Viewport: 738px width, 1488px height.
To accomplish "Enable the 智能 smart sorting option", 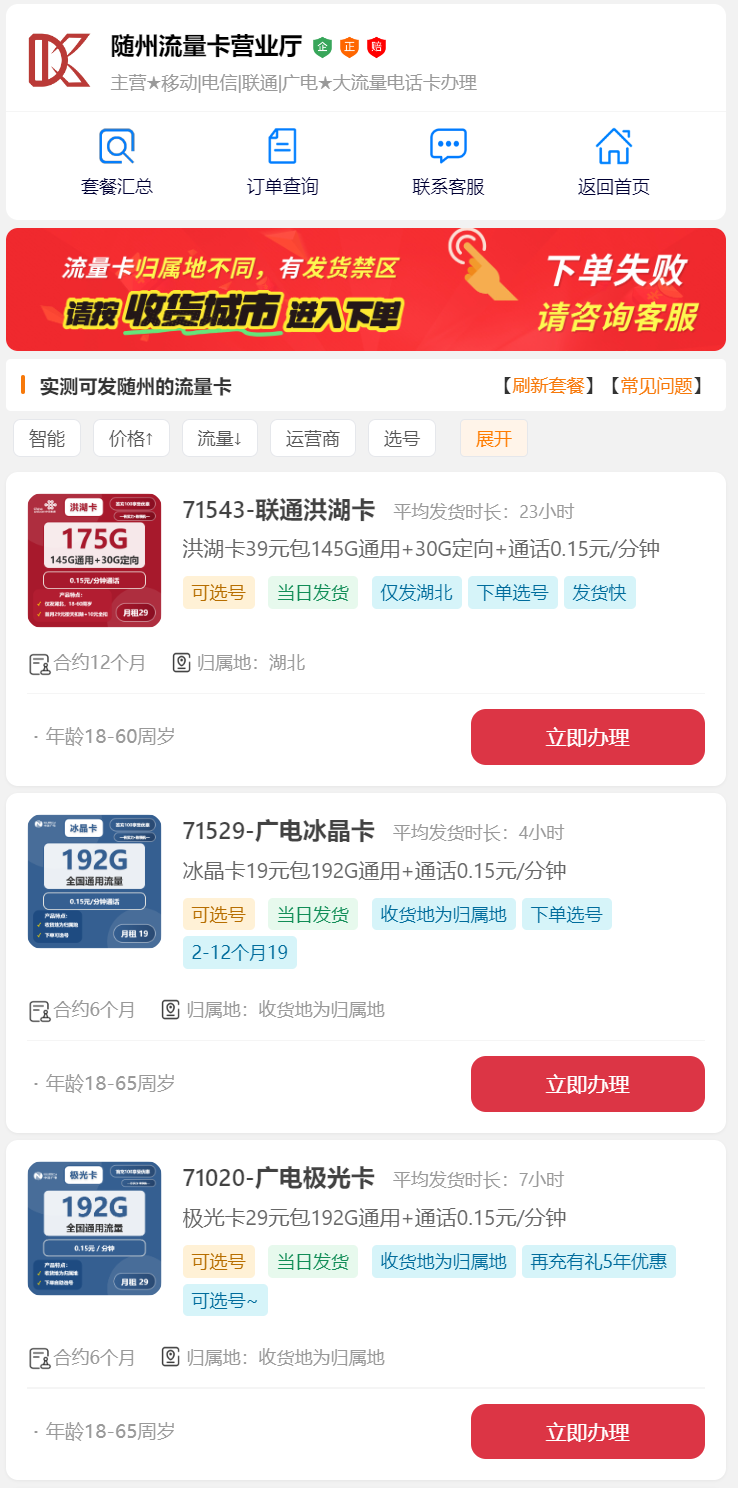I will tap(46, 438).
